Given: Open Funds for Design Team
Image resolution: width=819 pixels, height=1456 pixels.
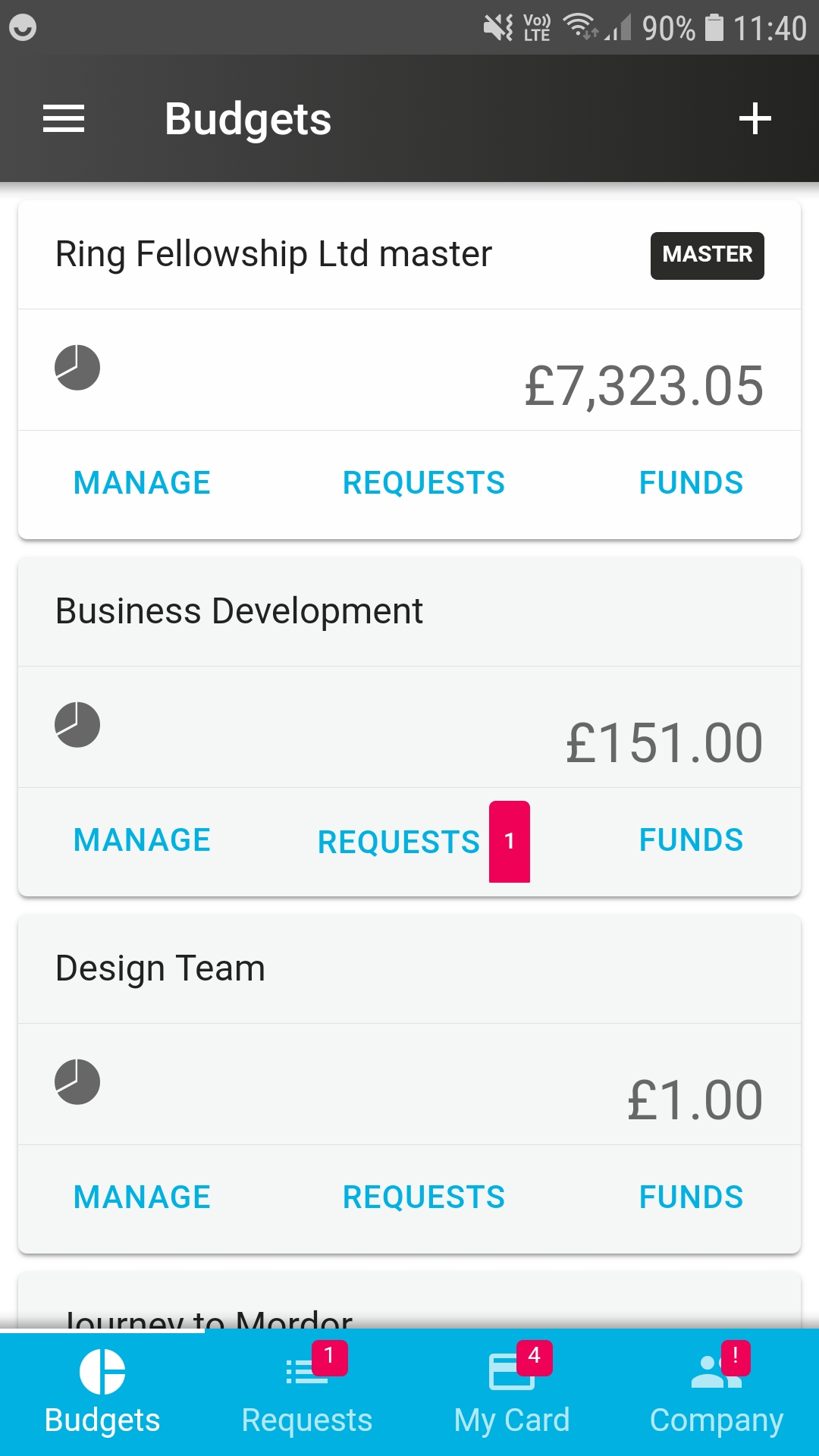Looking at the screenshot, I should pos(691,1197).
